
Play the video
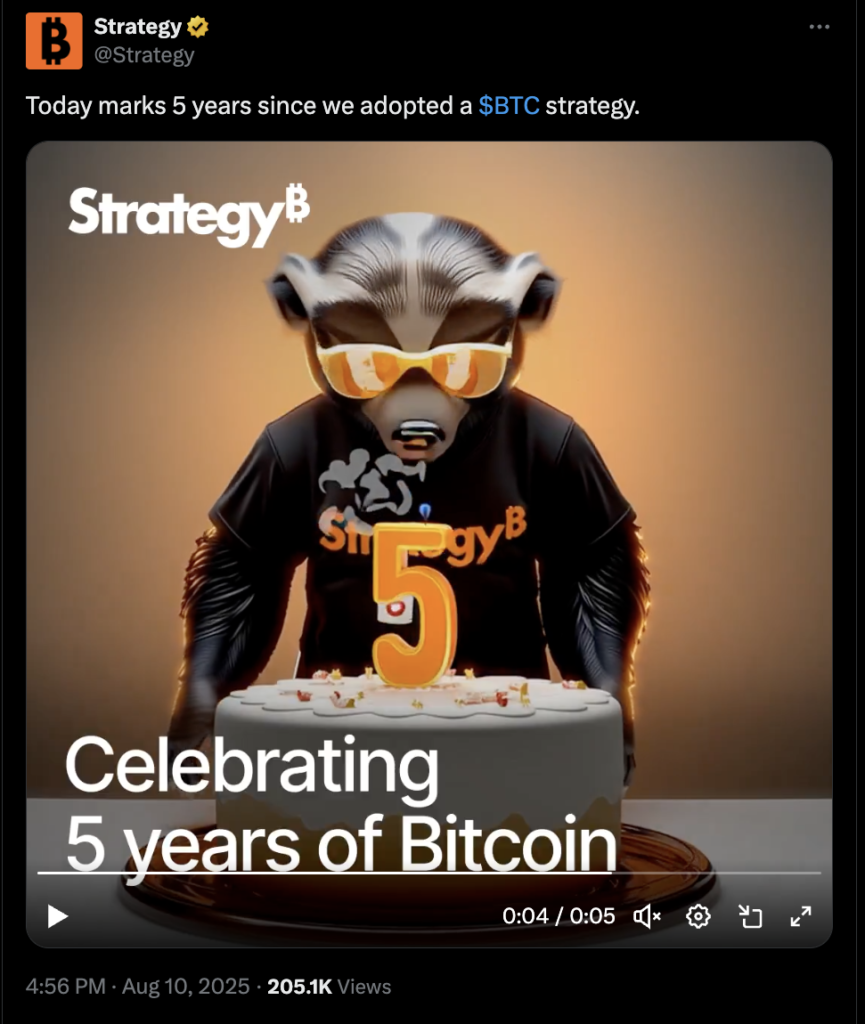(x=58, y=916)
